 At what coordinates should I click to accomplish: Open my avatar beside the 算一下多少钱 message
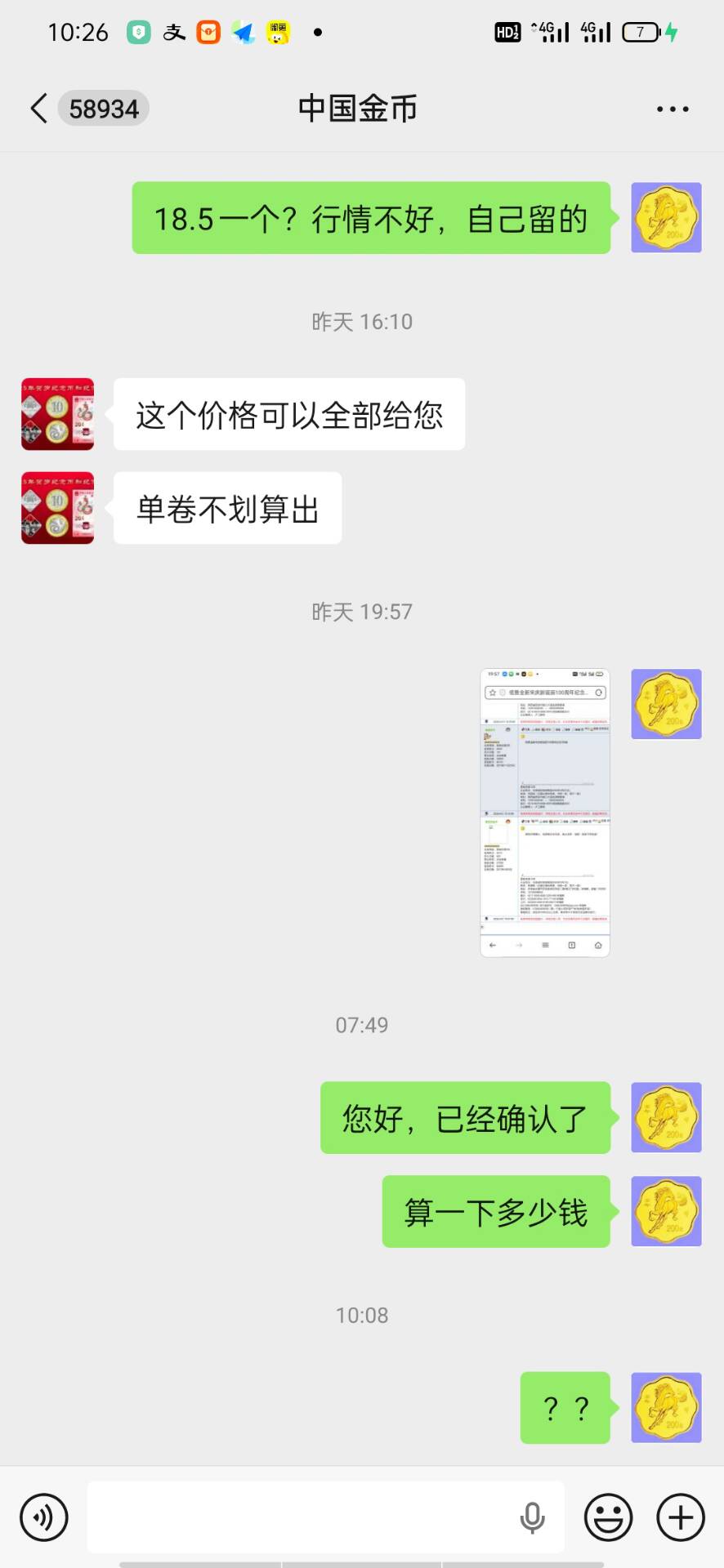click(666, 1211)
